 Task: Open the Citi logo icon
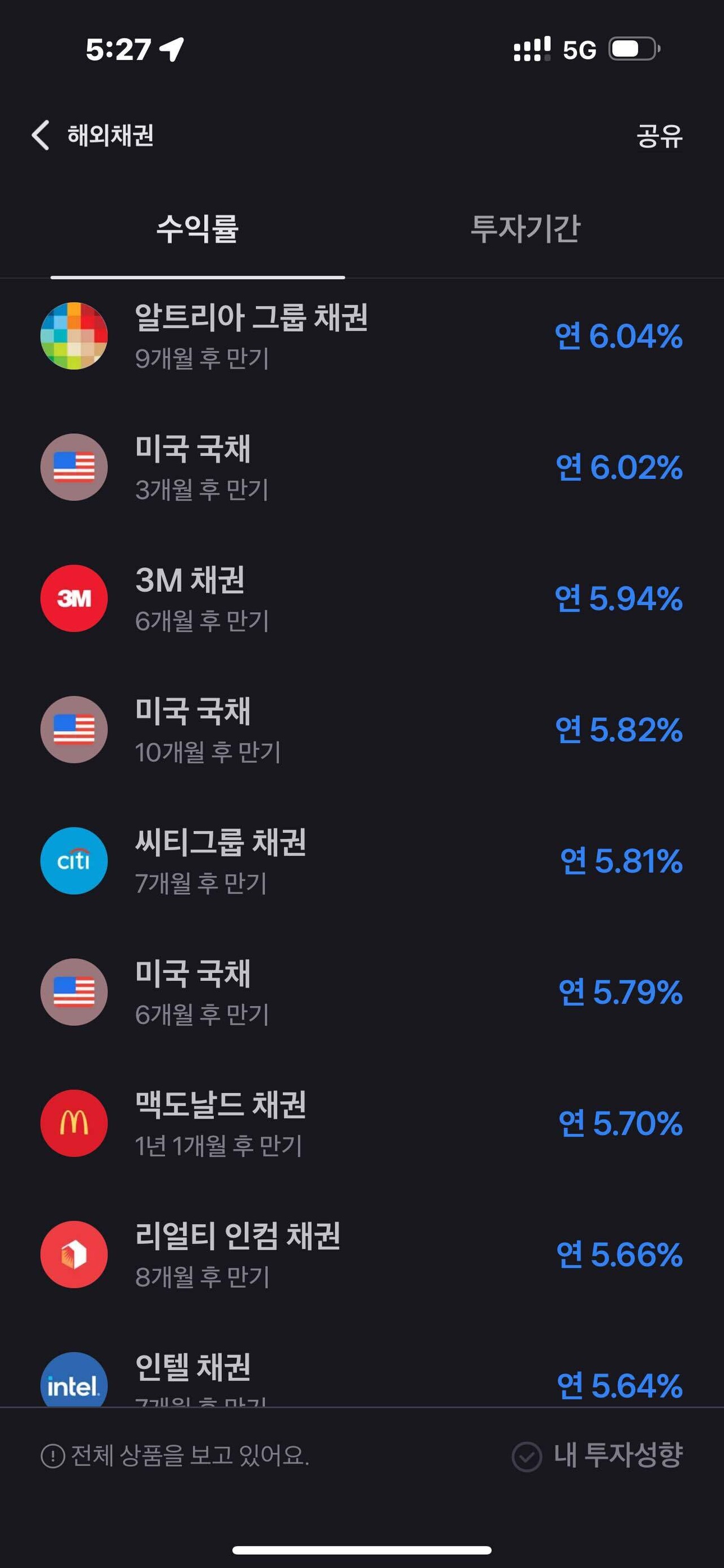(74, 861)
